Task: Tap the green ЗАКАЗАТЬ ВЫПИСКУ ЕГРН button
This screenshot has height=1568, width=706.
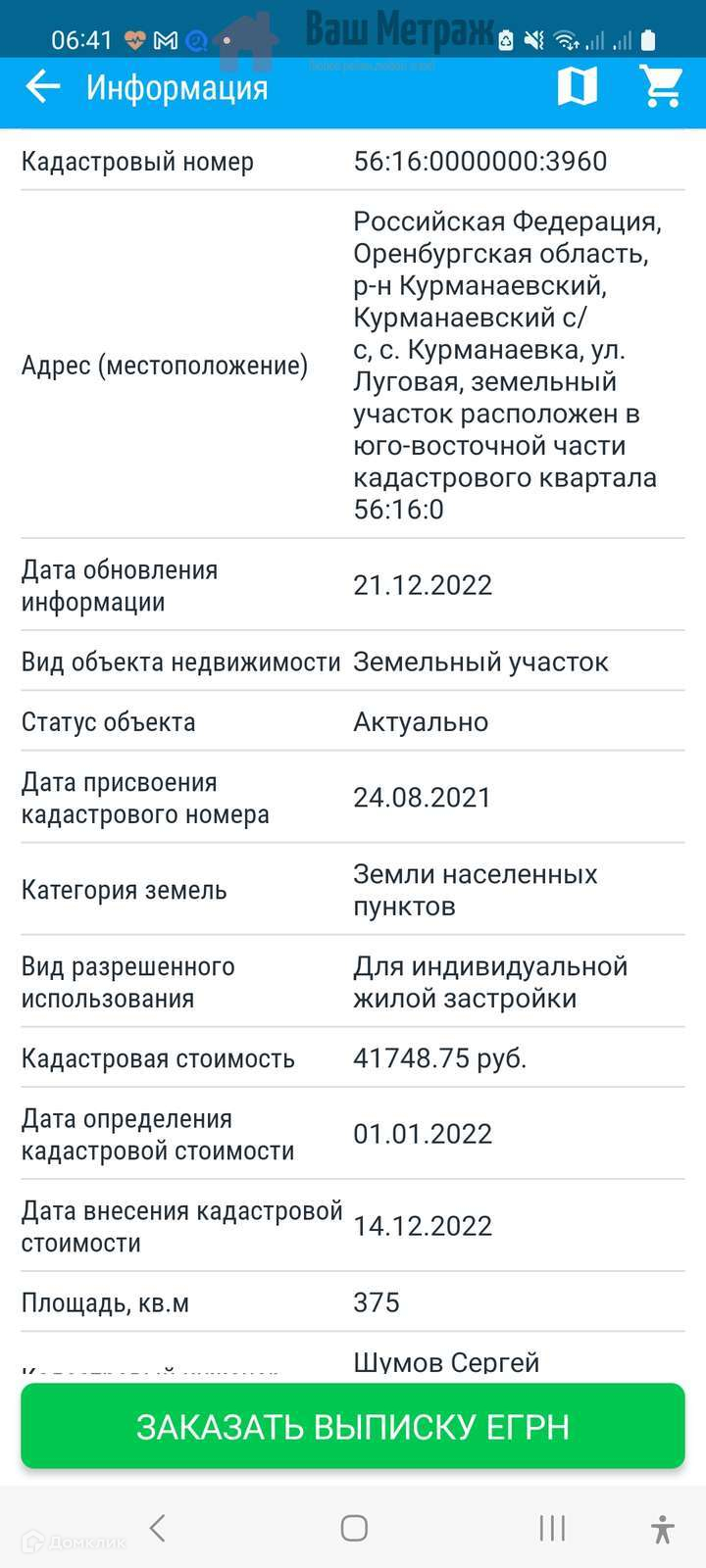Action: pos(353,1426)
